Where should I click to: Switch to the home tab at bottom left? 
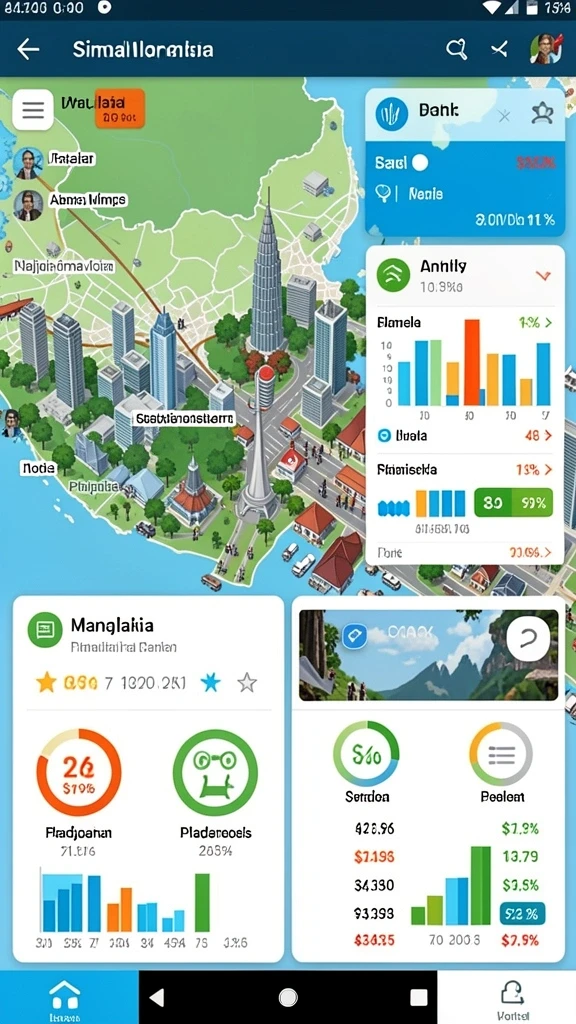(x=65, y=998)
